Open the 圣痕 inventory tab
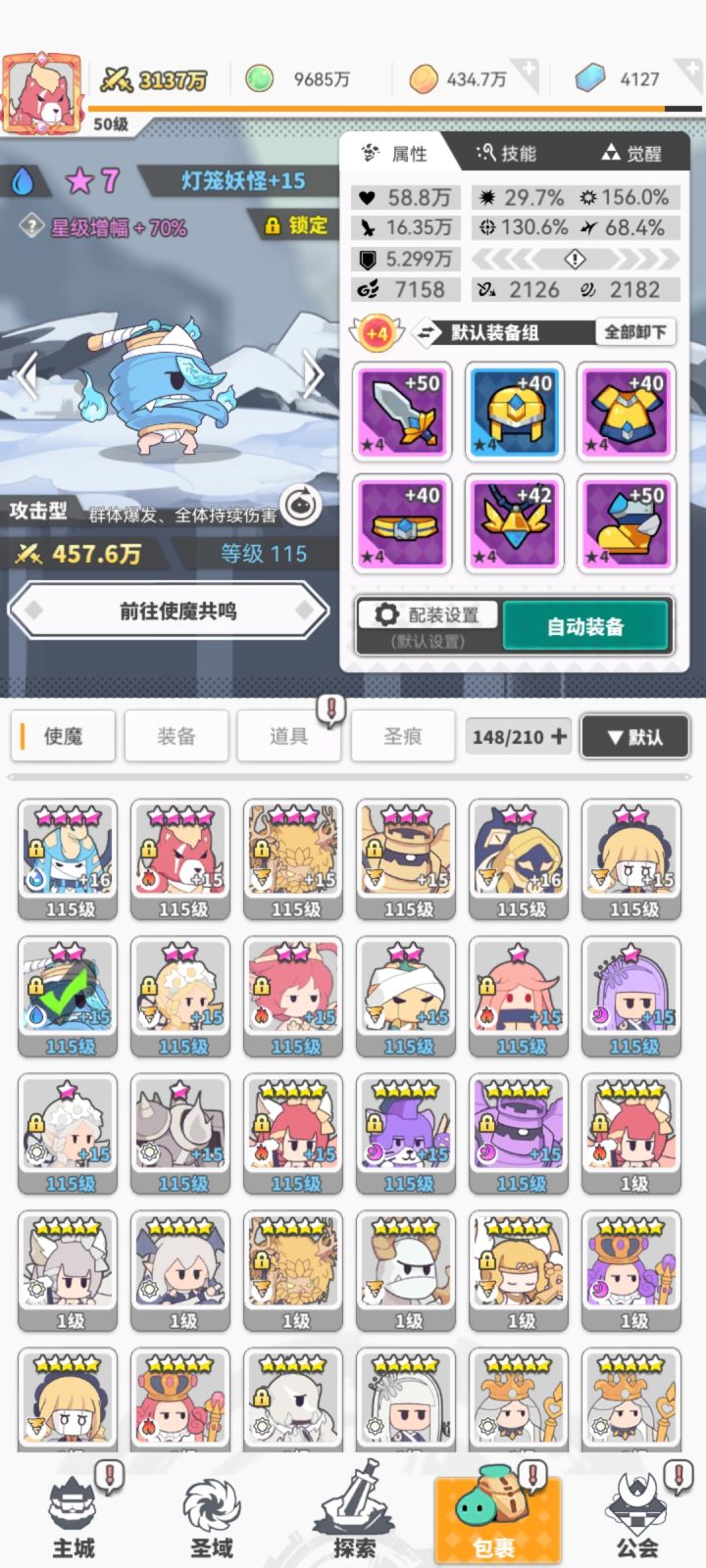Image resolution: width=706 pixels, height=1568 pixels. (x=402, y=736)
